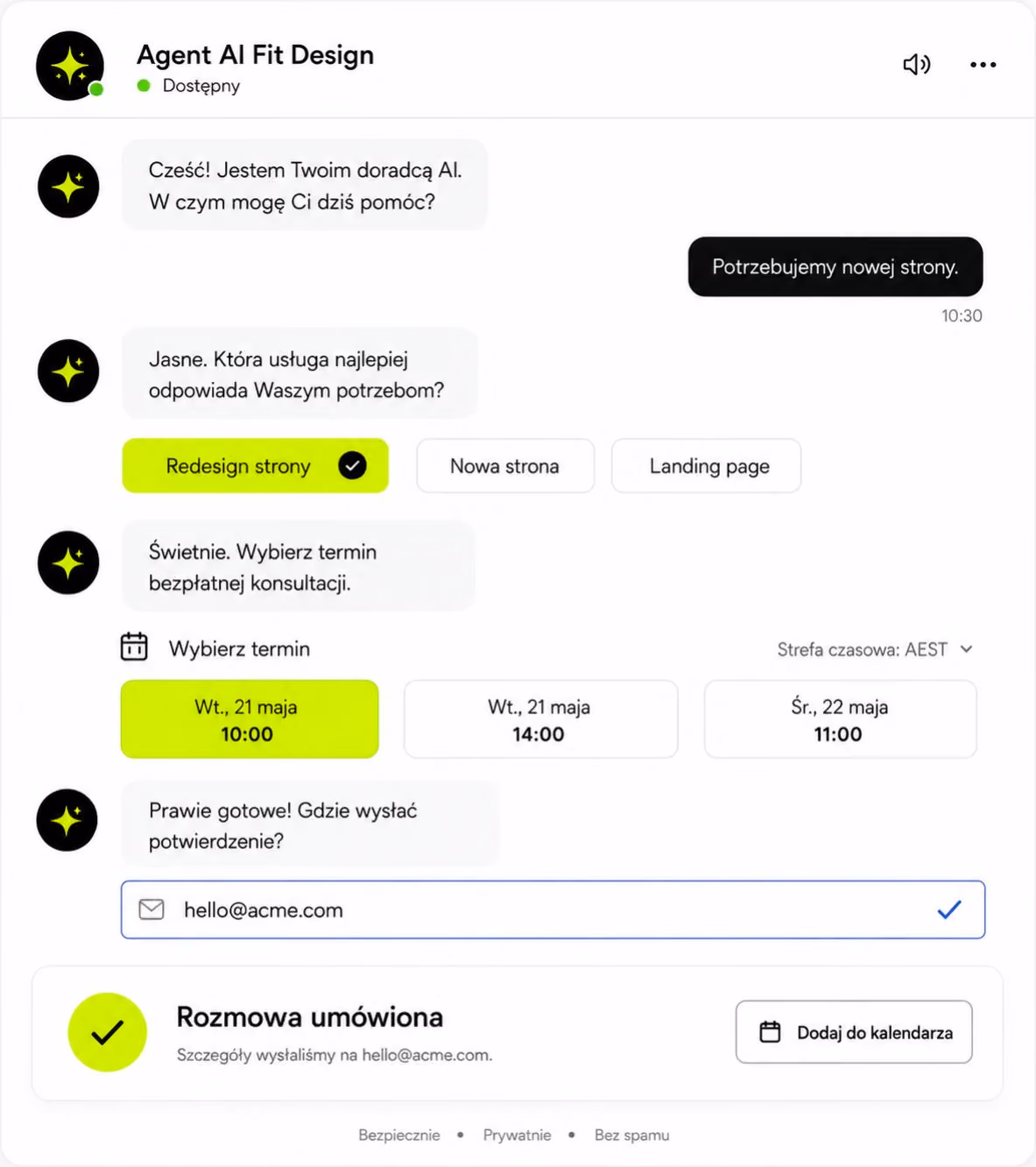Select the Wt., 21 maja 10:00 slot
This screenshot has width=1036, height=1167.
point(250,719)
